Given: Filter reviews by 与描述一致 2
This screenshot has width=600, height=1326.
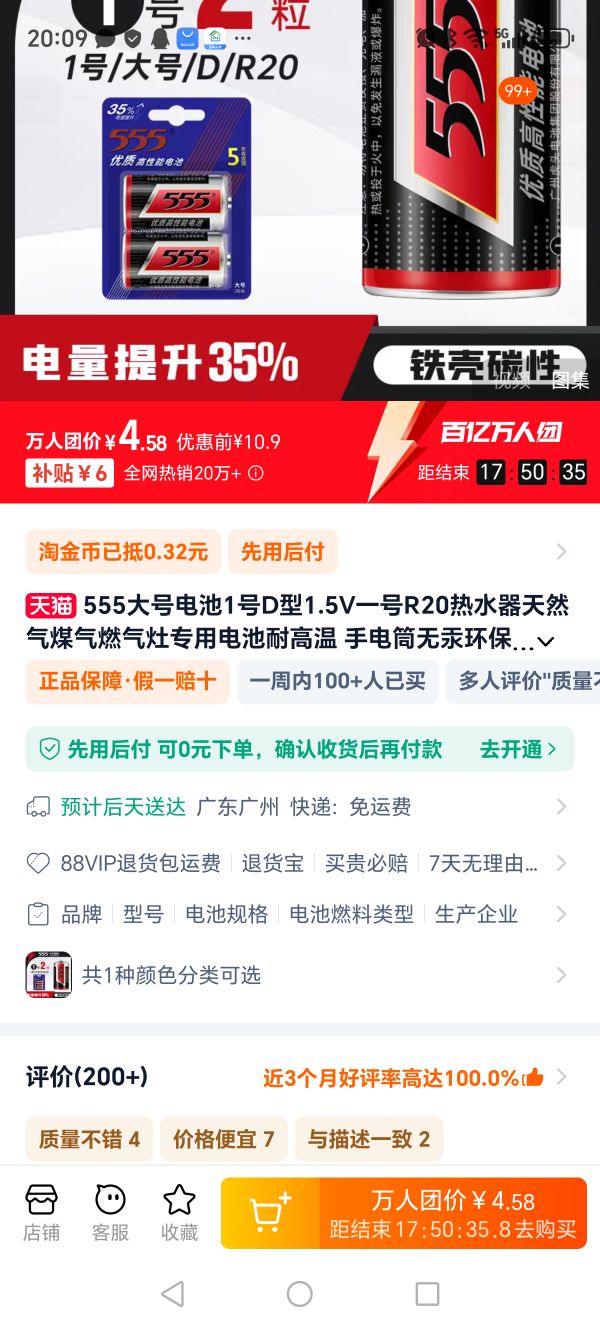Looking at the screenshot, I should coord(369,1139).
